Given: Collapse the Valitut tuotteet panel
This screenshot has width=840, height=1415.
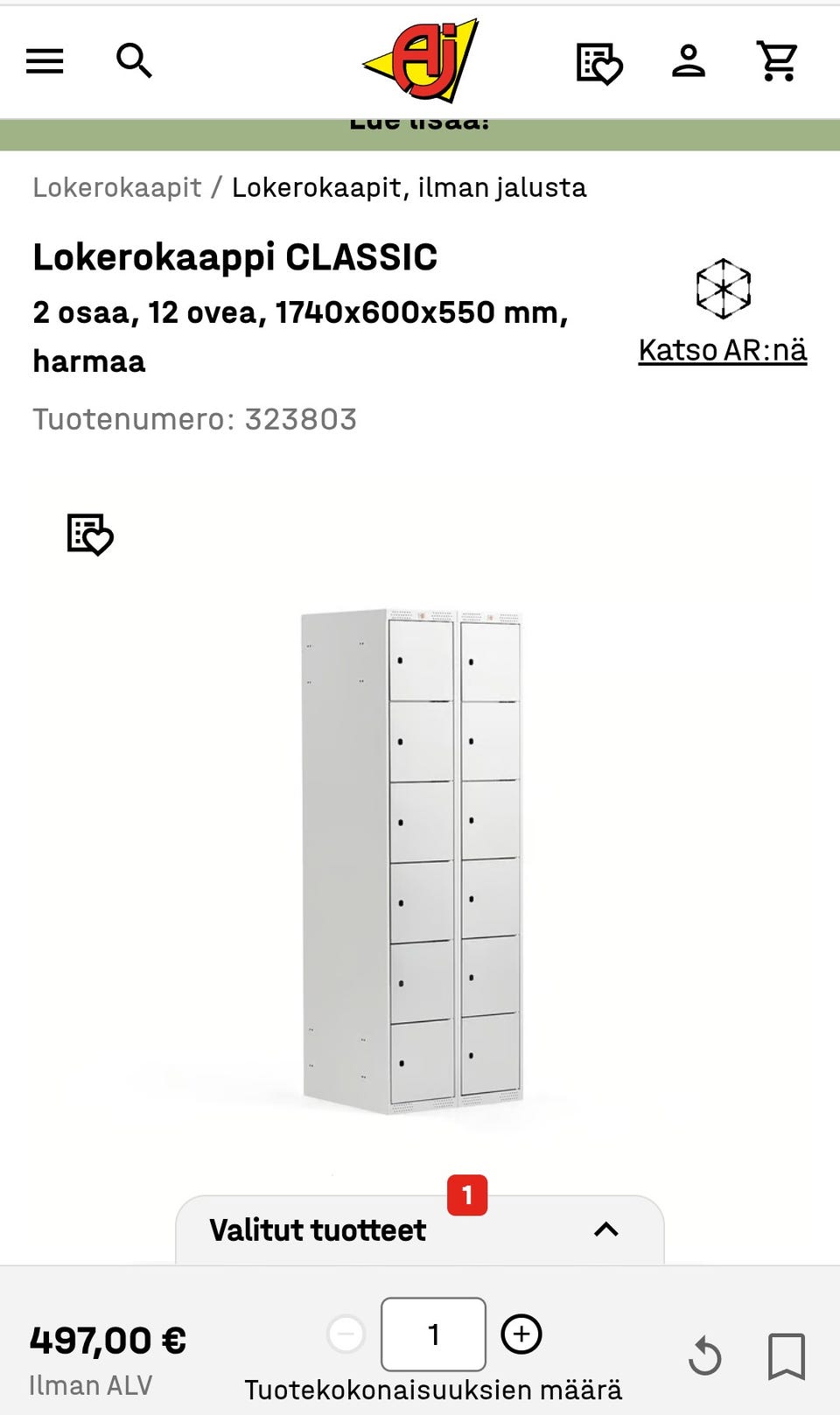Looking at the screenshot, I should click(x=606, y=1230).
